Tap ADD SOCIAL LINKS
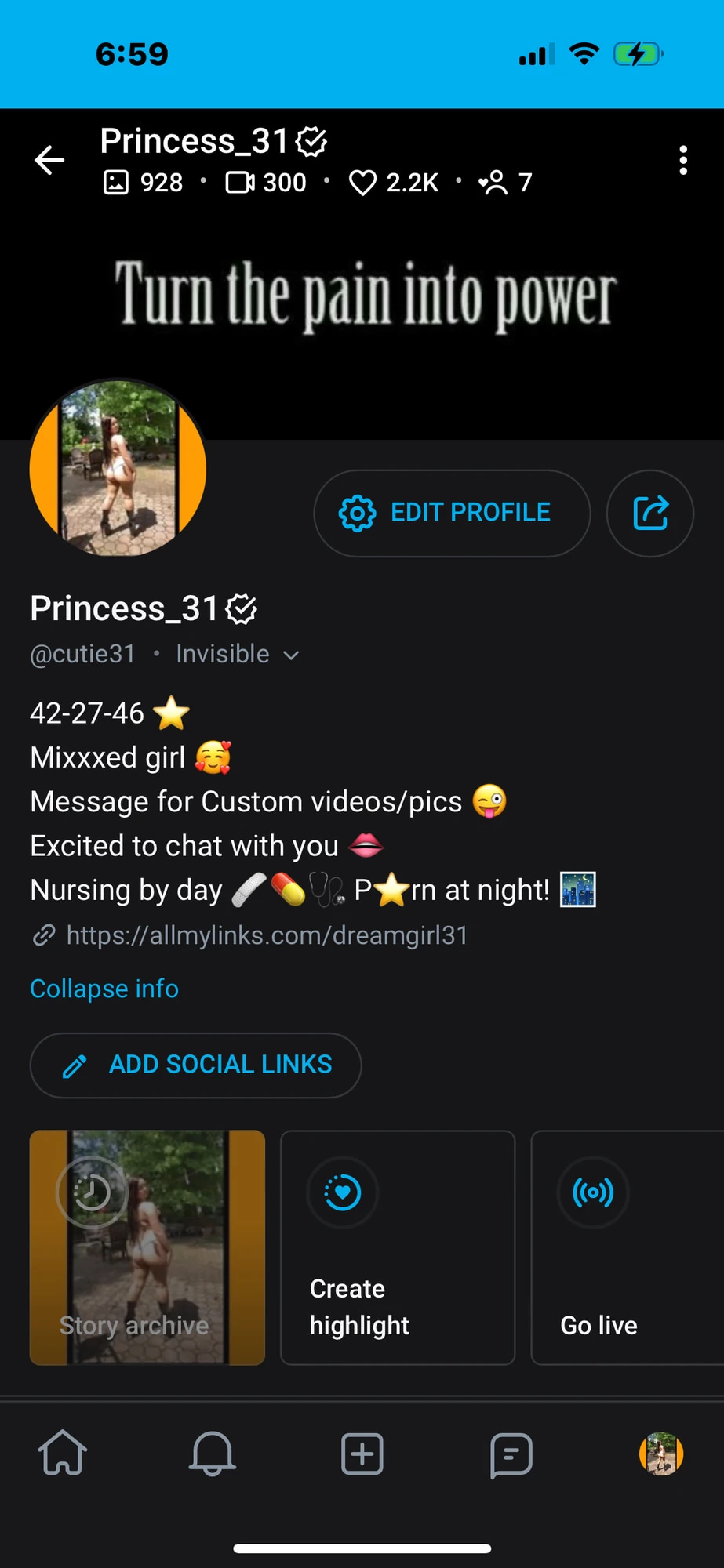 (195, 1065)
